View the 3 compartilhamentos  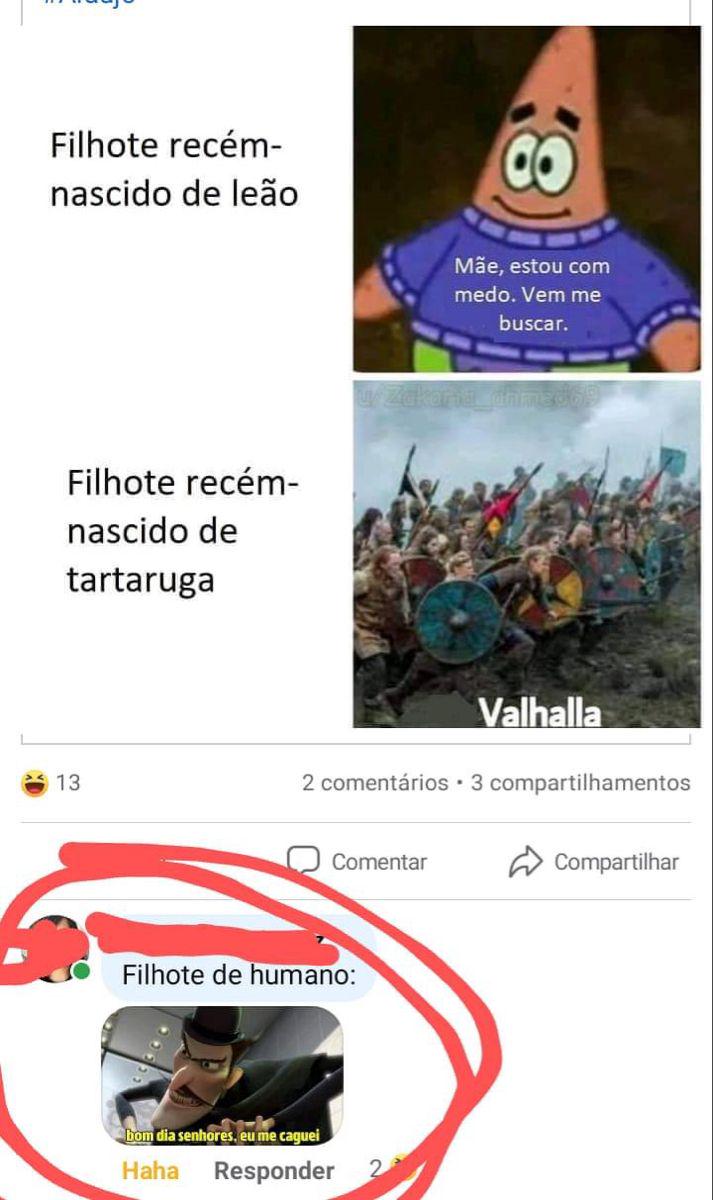click(580, 783)
